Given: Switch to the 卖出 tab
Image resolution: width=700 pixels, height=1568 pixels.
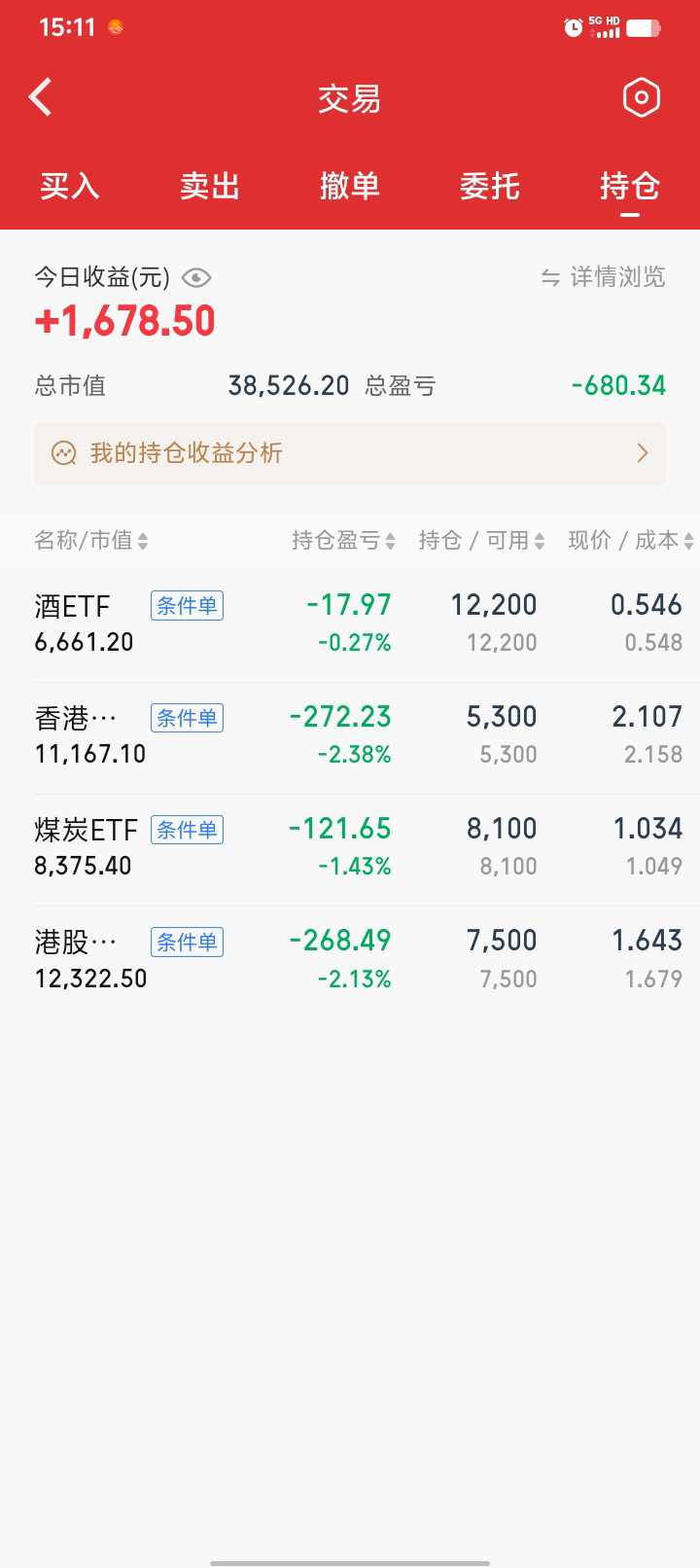Looking at the screenshot, I should (x=209, y=186).
